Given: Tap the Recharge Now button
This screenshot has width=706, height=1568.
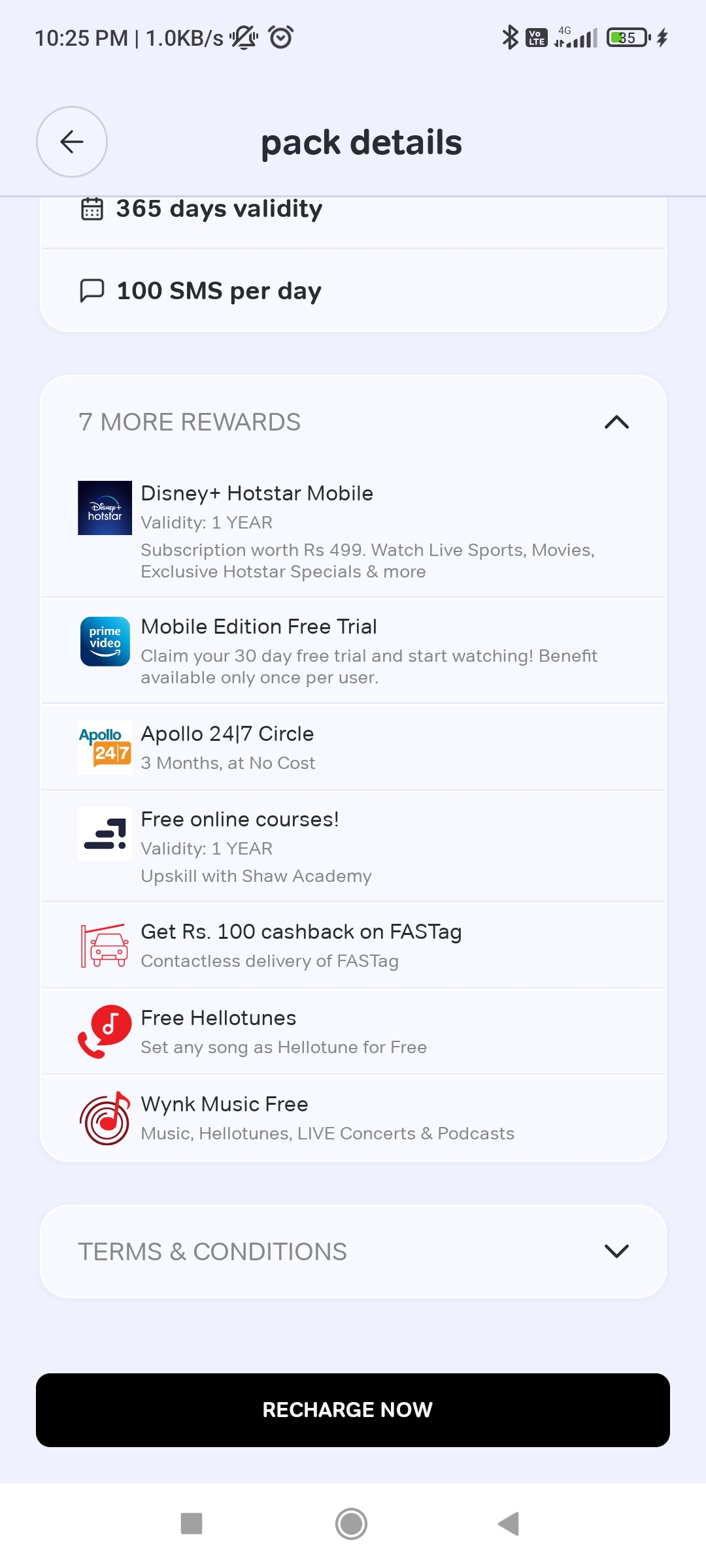Looking at the screenshot, I should tap(353, 1410).
